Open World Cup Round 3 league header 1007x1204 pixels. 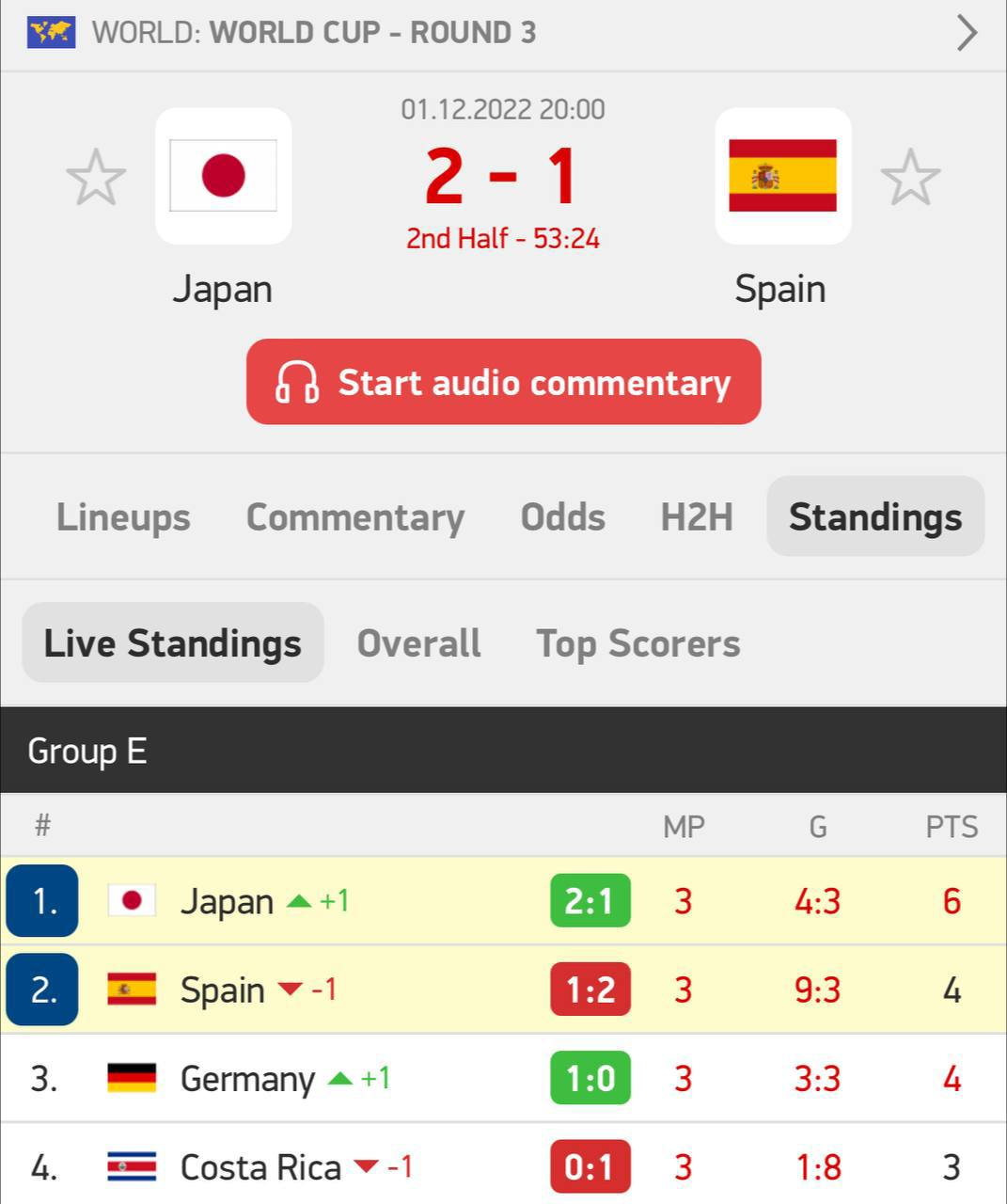coord(502,33)
